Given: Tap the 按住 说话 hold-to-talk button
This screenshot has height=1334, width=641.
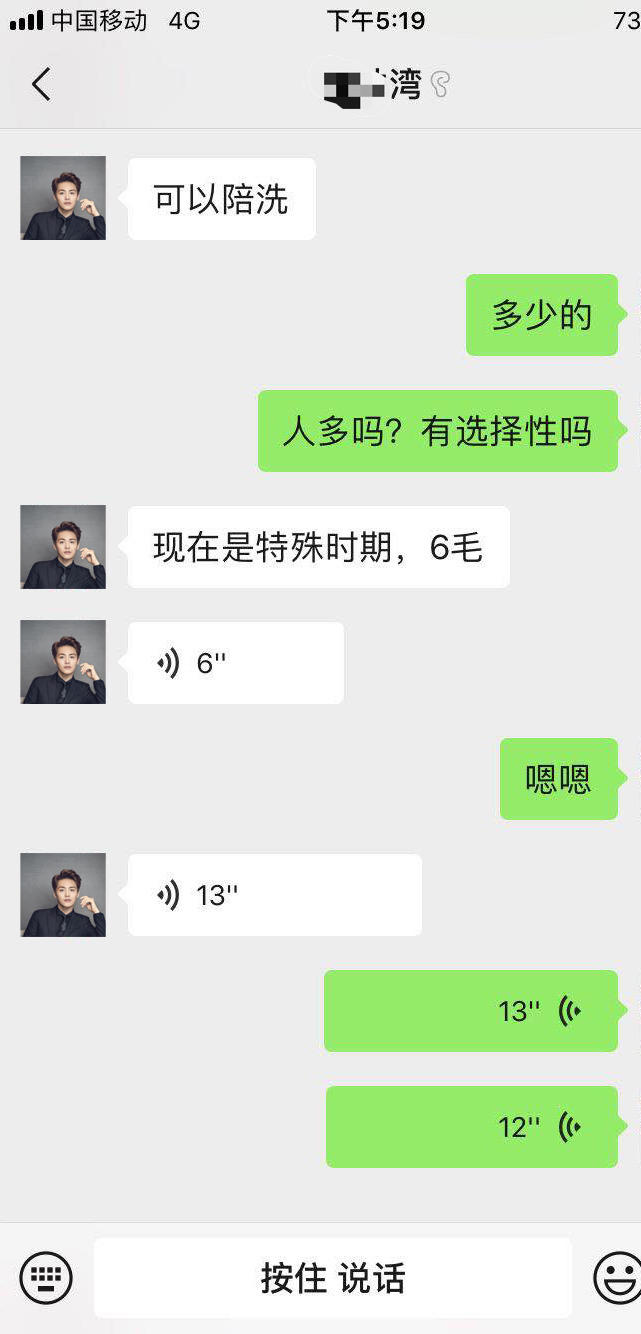Looking at the screenshot, I should point(333,1278).
